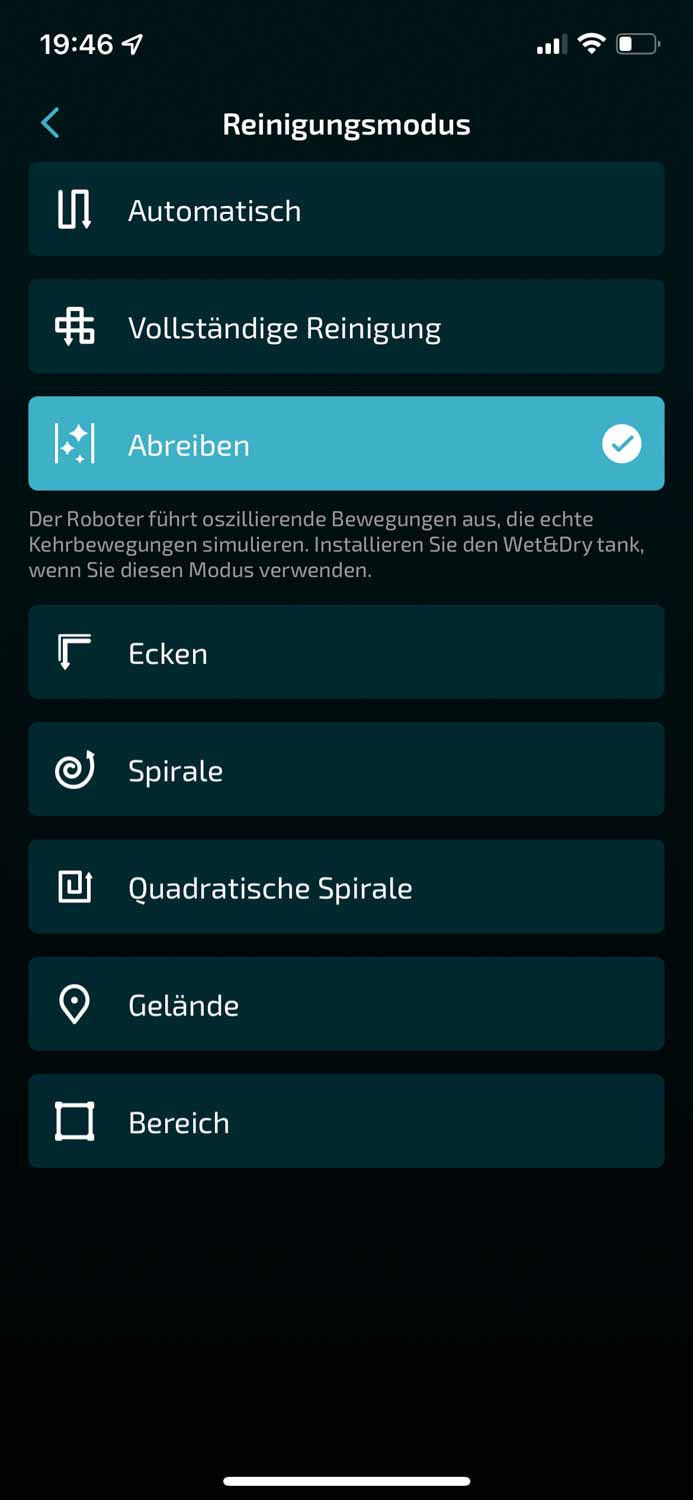Switch to Spirale mode

346,770
